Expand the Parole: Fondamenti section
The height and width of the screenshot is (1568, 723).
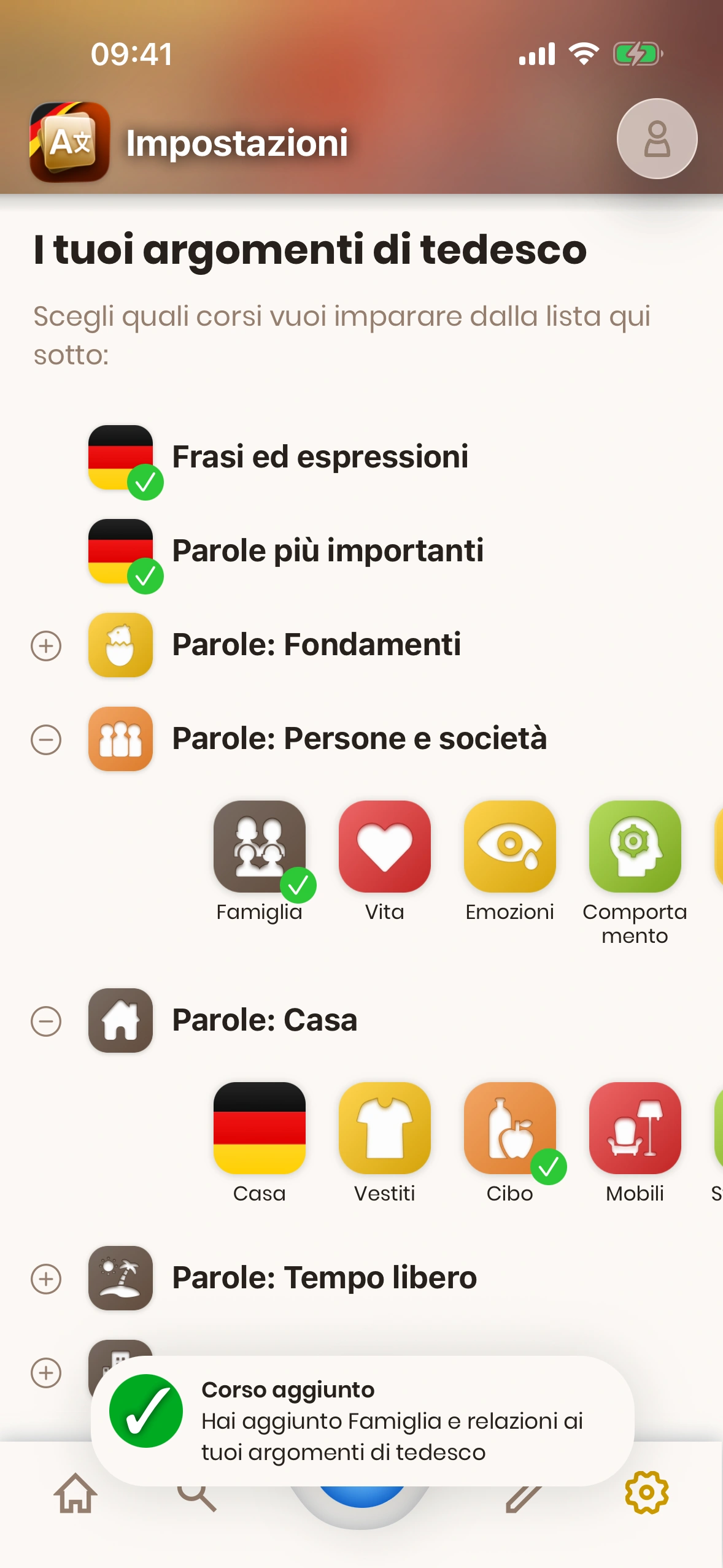tap(46, 646)
